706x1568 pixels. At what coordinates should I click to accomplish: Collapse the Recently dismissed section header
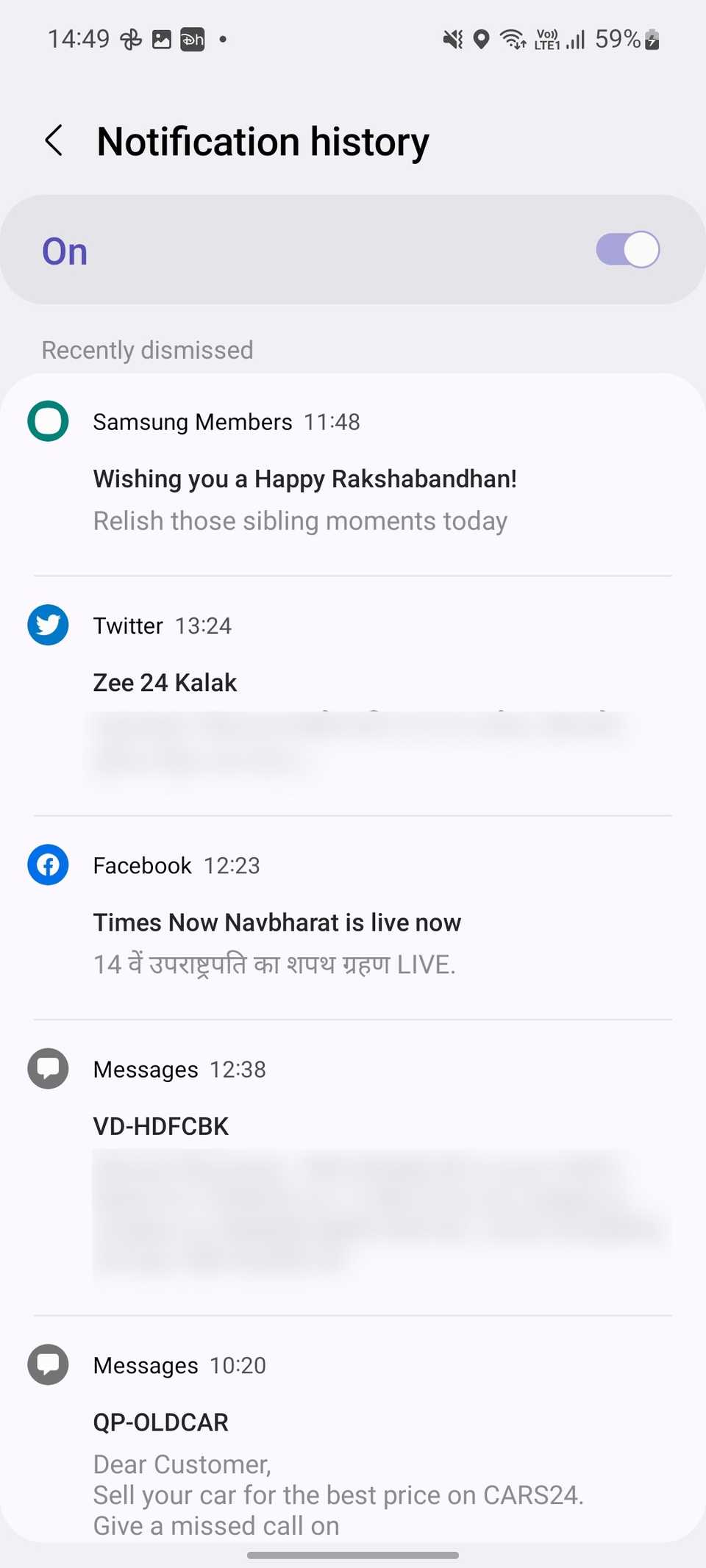148,350
